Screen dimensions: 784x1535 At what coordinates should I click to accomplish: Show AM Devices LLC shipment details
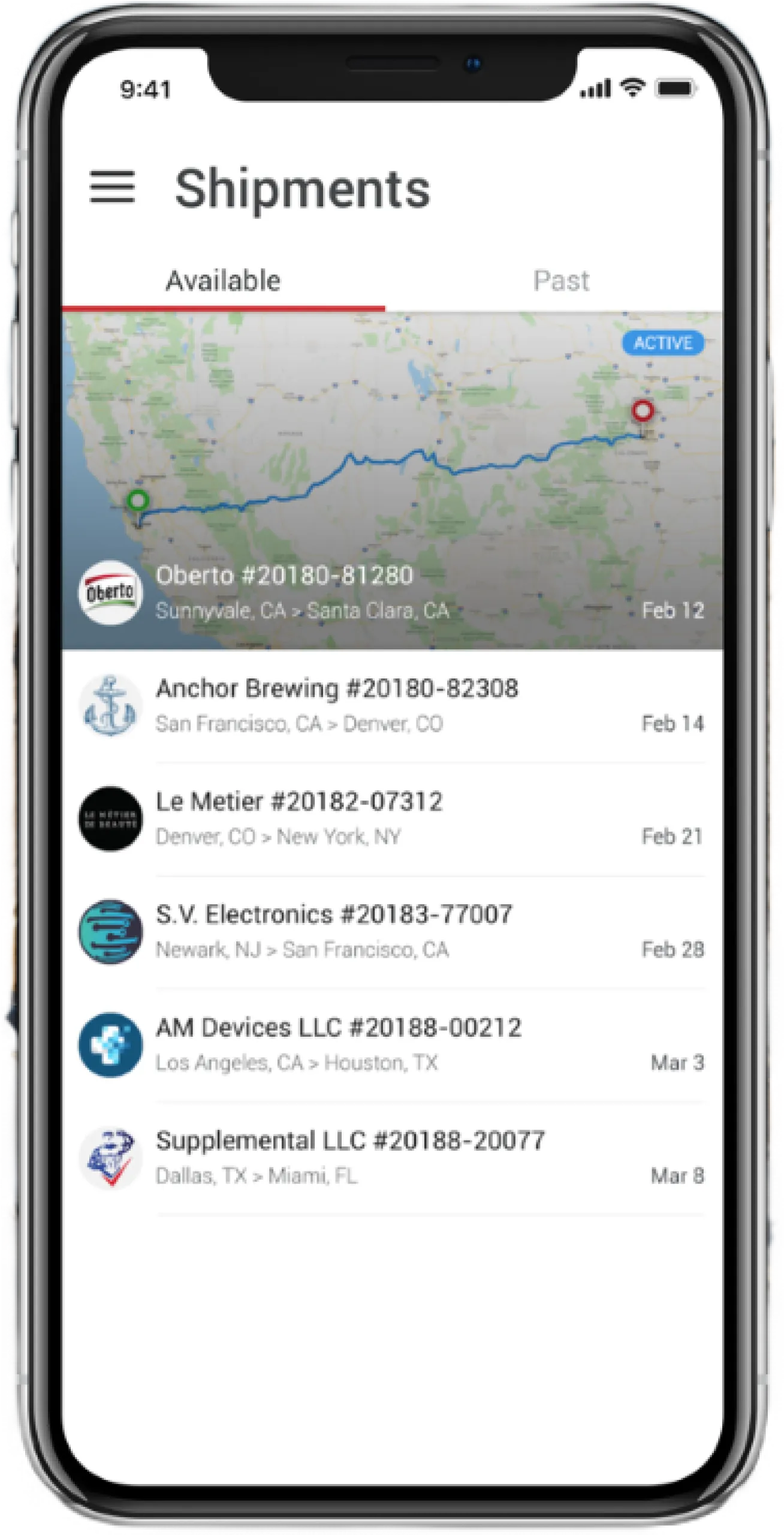coord(392,1045)
